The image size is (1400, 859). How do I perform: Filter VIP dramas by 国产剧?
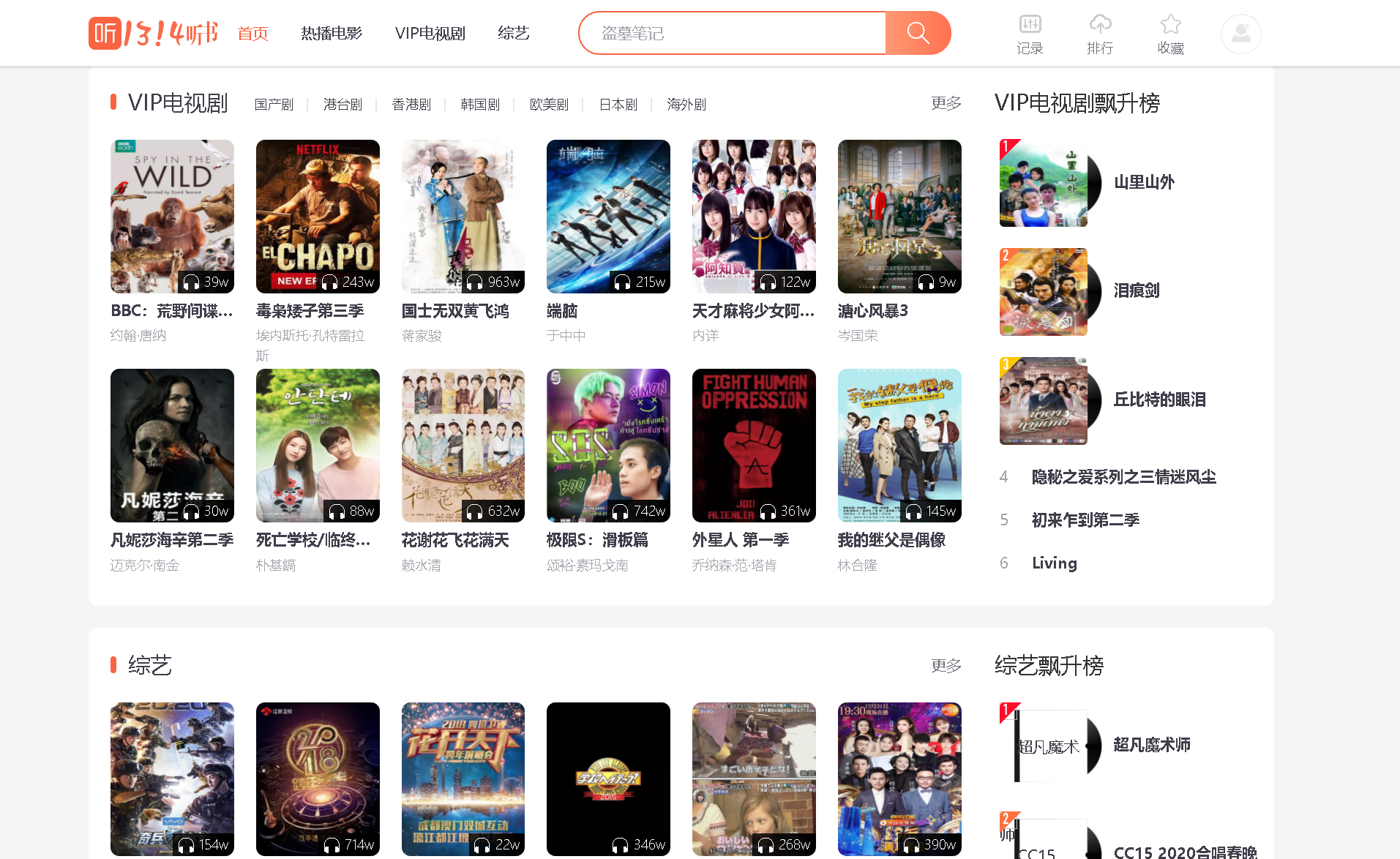click(274, 105)
